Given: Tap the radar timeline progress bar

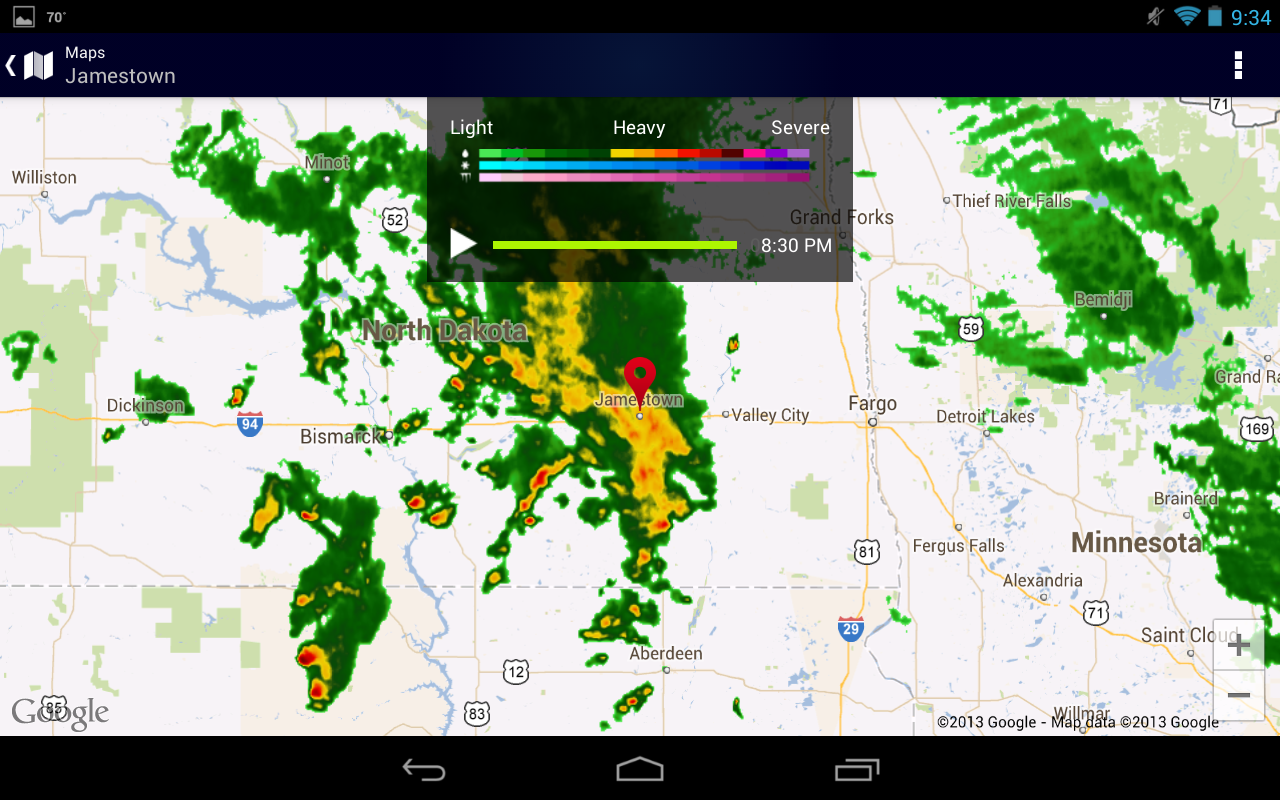Looking at the screenshot, I should click(614, 245).
